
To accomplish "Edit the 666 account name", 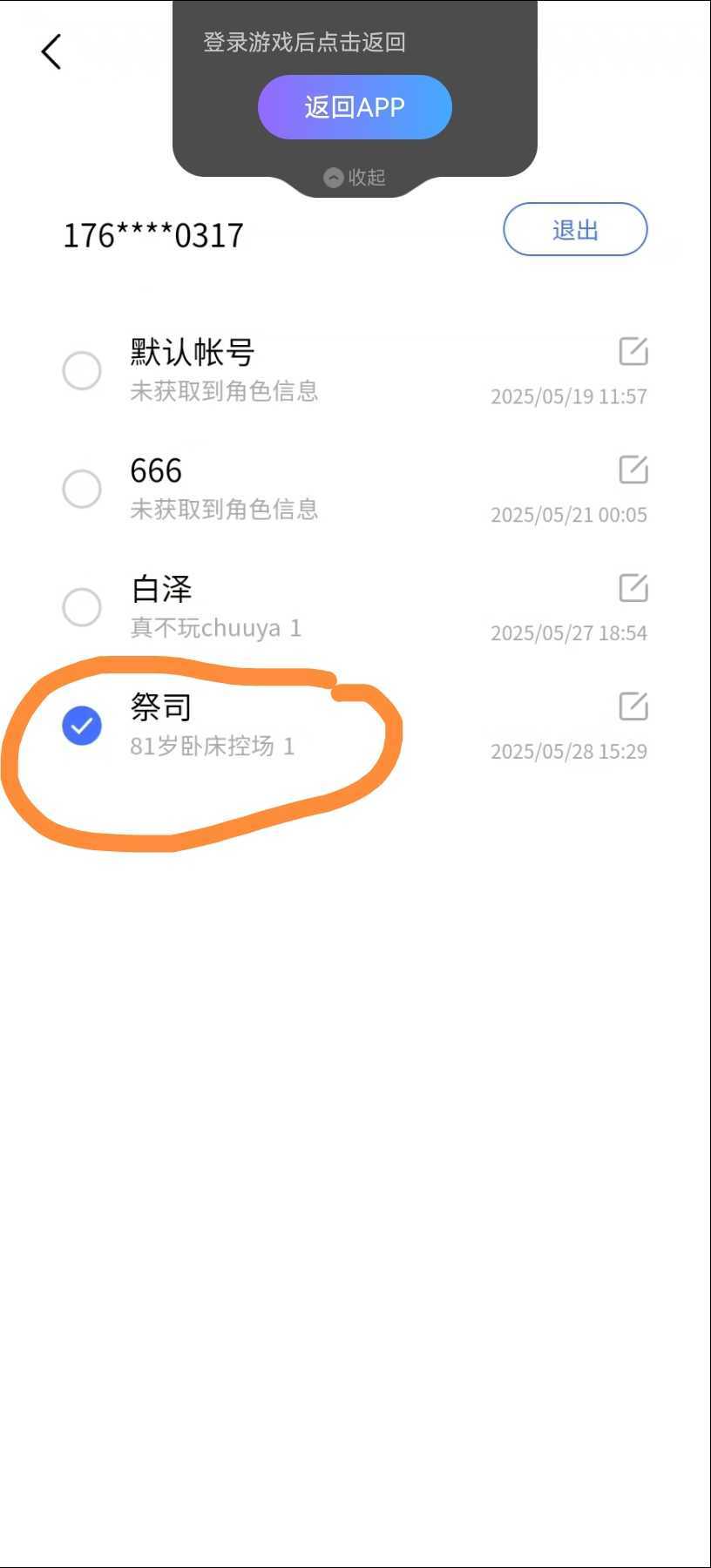I will coord(633,470).
